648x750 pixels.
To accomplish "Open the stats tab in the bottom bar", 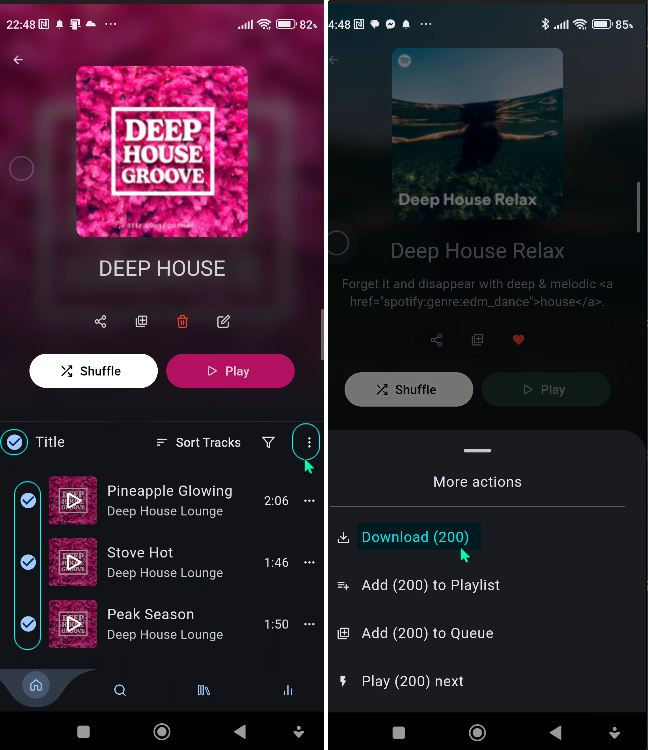I will tap(288, 690).
